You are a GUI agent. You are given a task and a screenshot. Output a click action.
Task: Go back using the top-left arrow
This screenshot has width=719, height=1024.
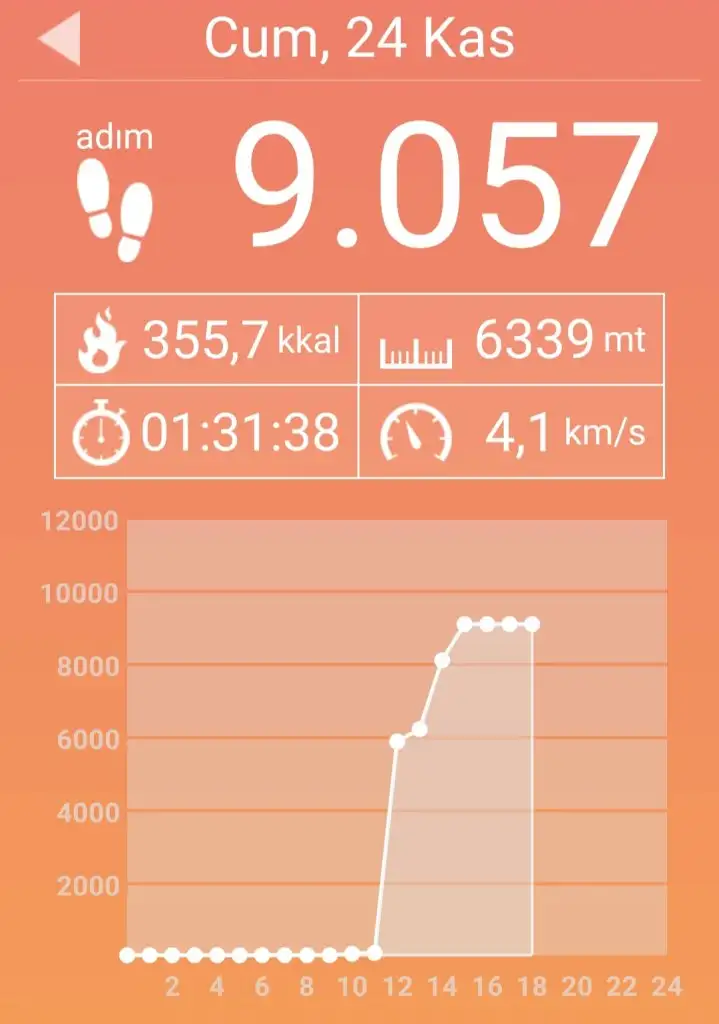click(x=59, y=40)
